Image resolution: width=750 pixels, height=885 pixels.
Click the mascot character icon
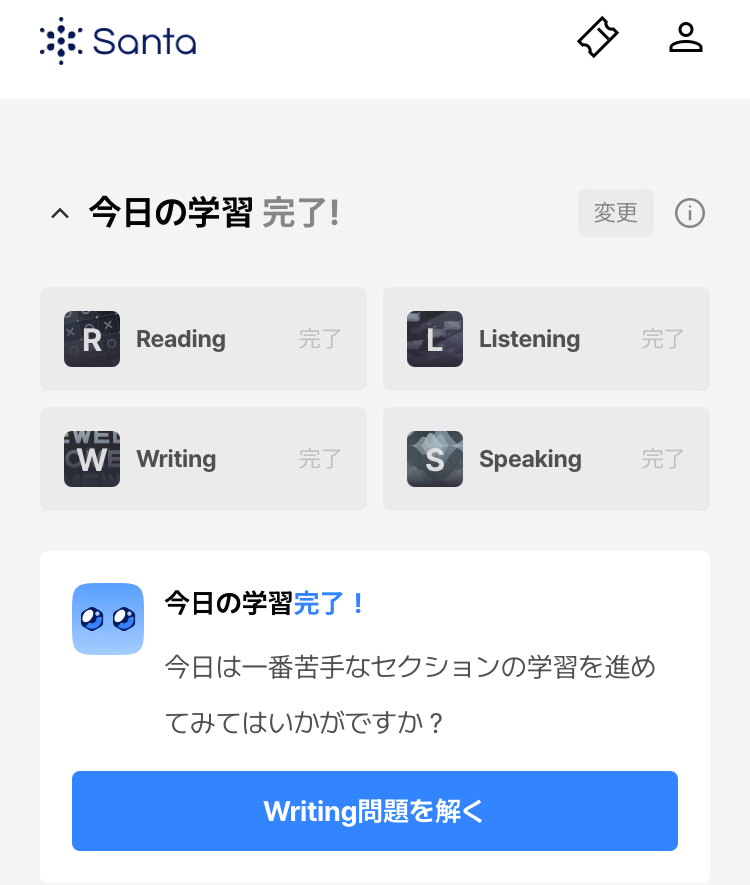tap(107, 619)
